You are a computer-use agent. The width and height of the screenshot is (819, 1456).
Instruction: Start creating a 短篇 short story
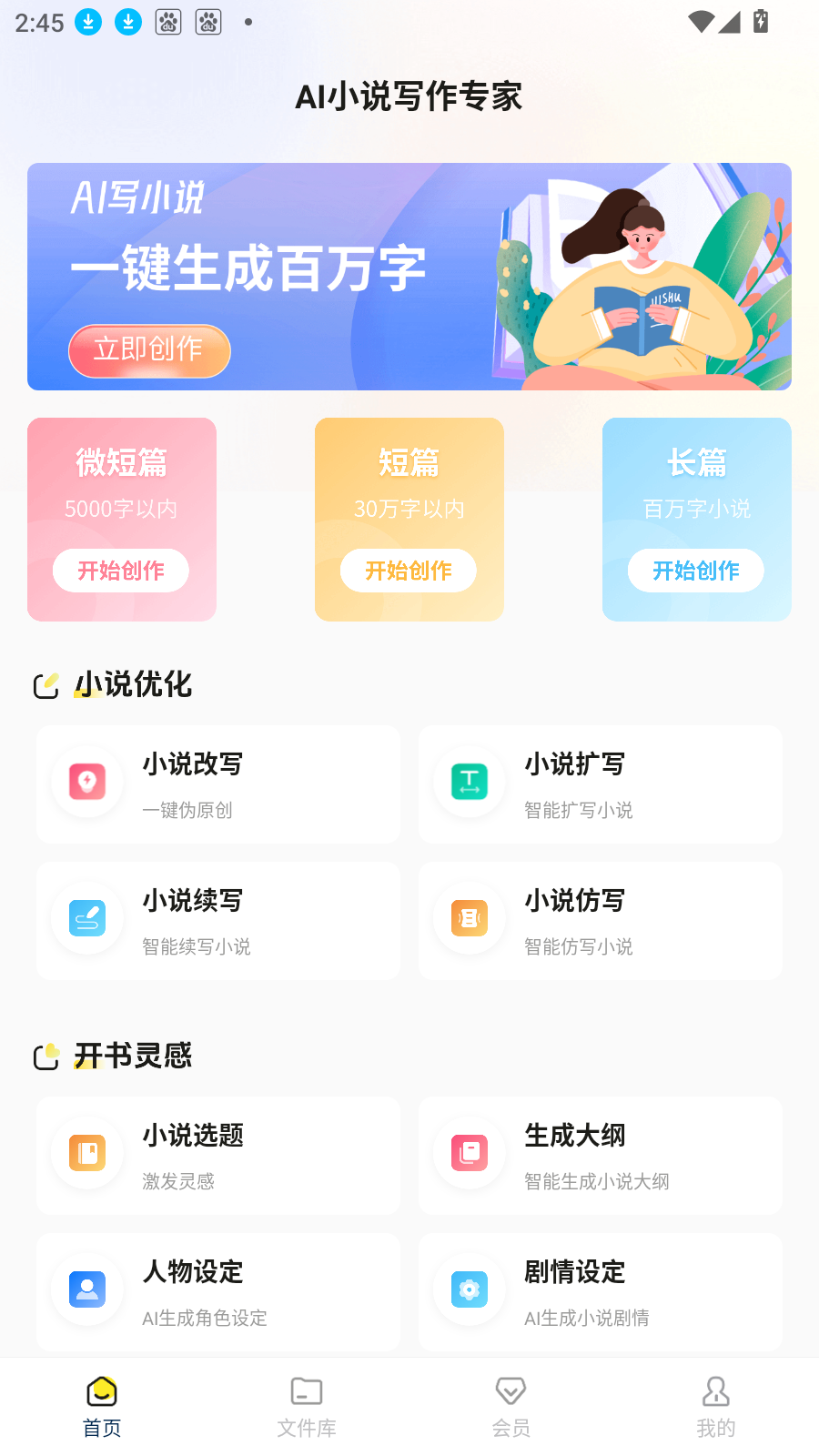pyautogui.click(x=408, y=571)
